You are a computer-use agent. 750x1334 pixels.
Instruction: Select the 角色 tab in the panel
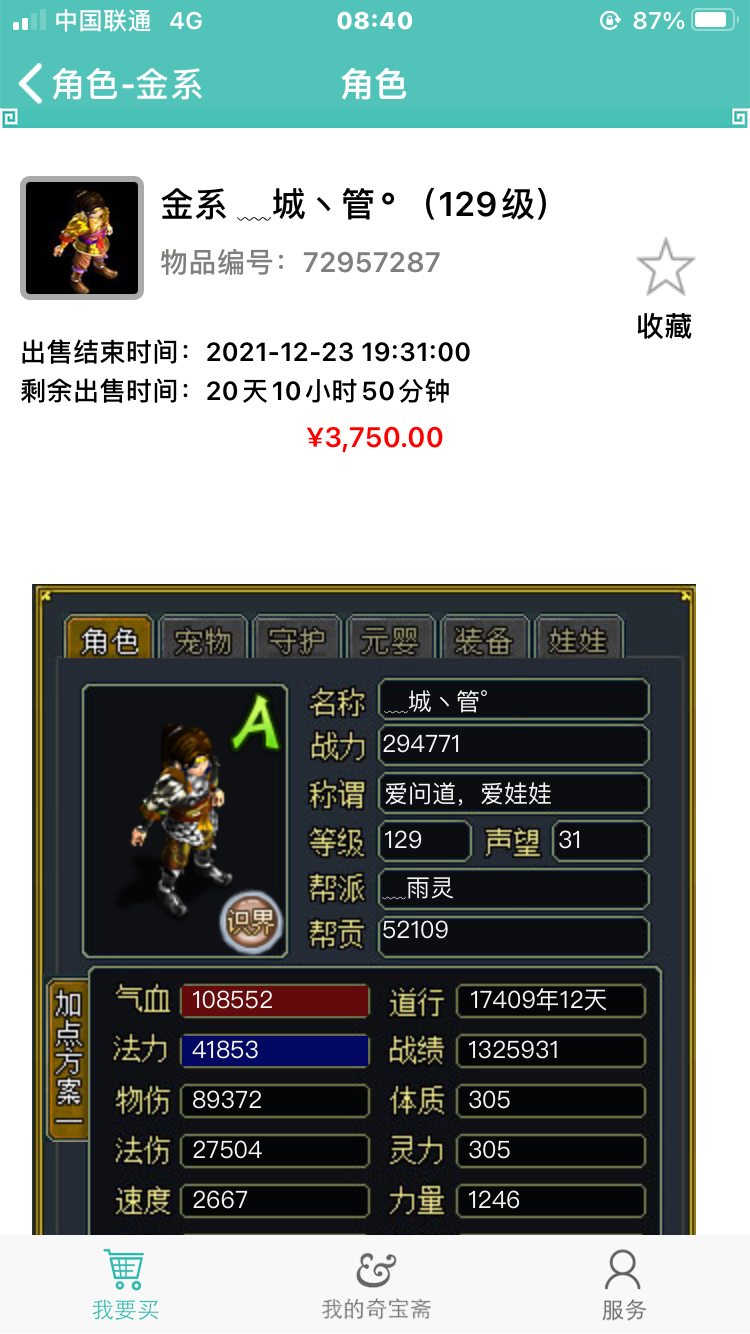pyautogui.click(x=109, y=640)
